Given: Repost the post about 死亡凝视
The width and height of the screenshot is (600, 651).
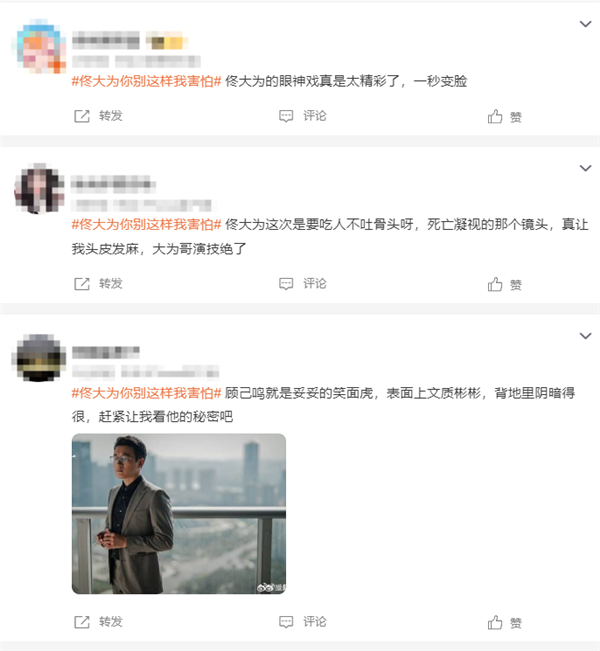Looking at the screenshot, I should [98, 284].
